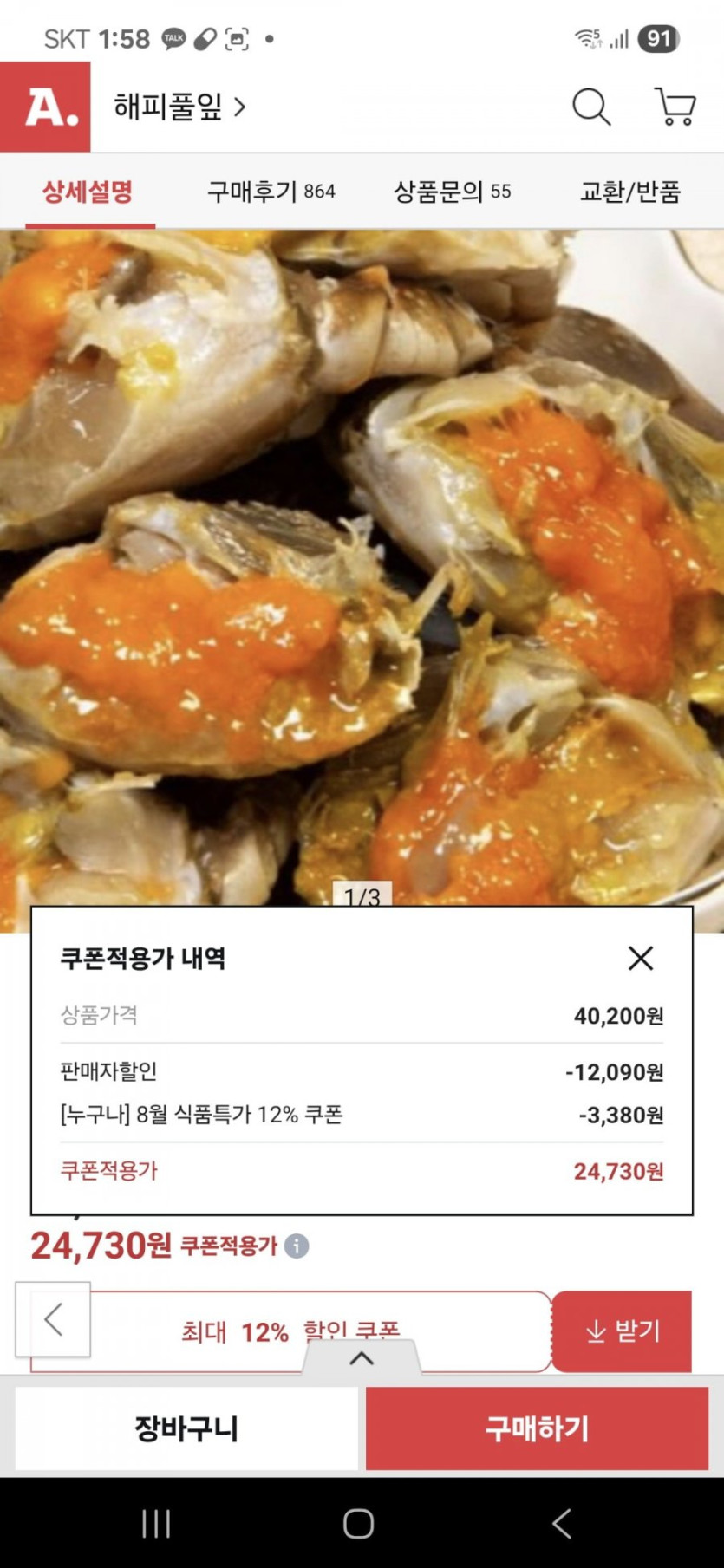Open the shopping cart
Screen dimensions: 724x1568
(x=675, y=107)
